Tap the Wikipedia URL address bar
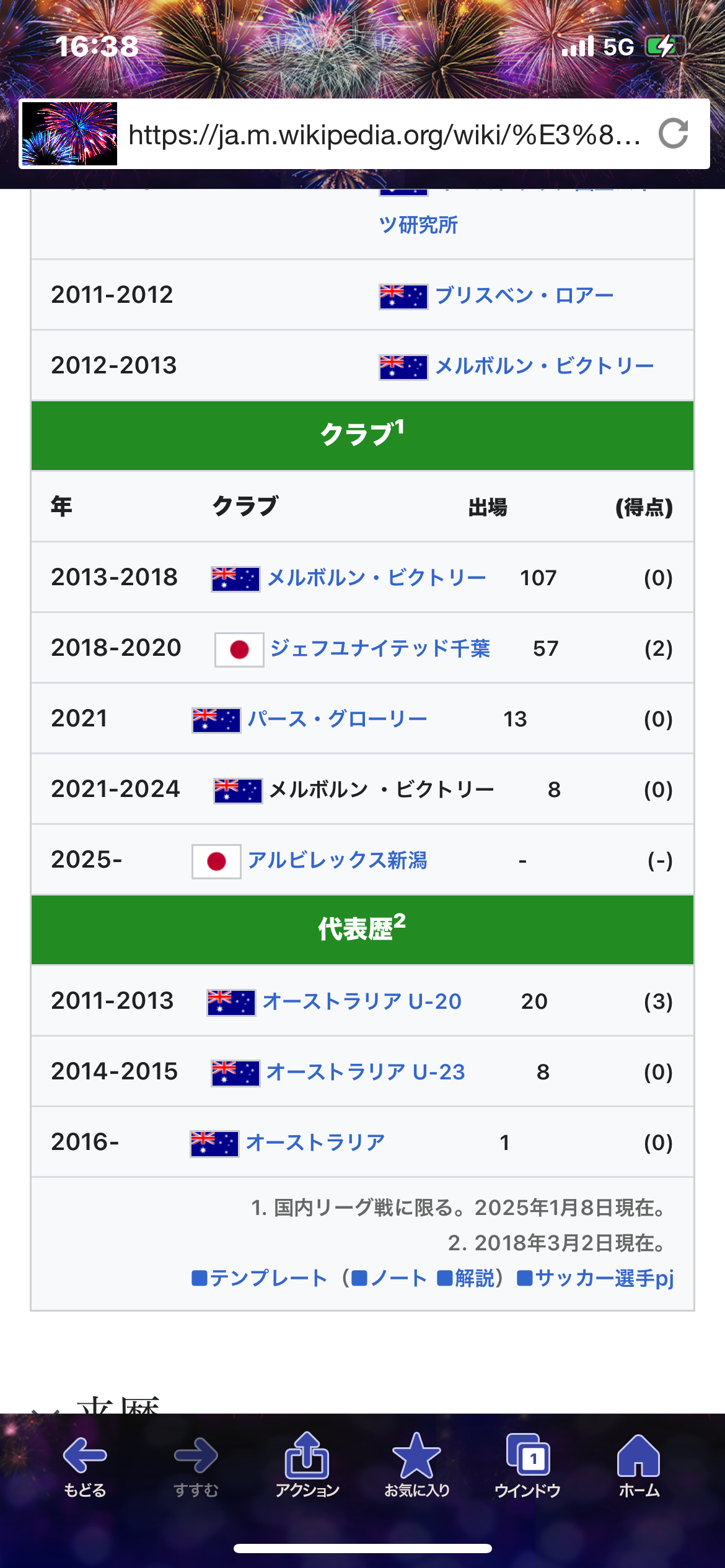Image resolution: width=725 pixels, height=1568 pixels. 384,134
